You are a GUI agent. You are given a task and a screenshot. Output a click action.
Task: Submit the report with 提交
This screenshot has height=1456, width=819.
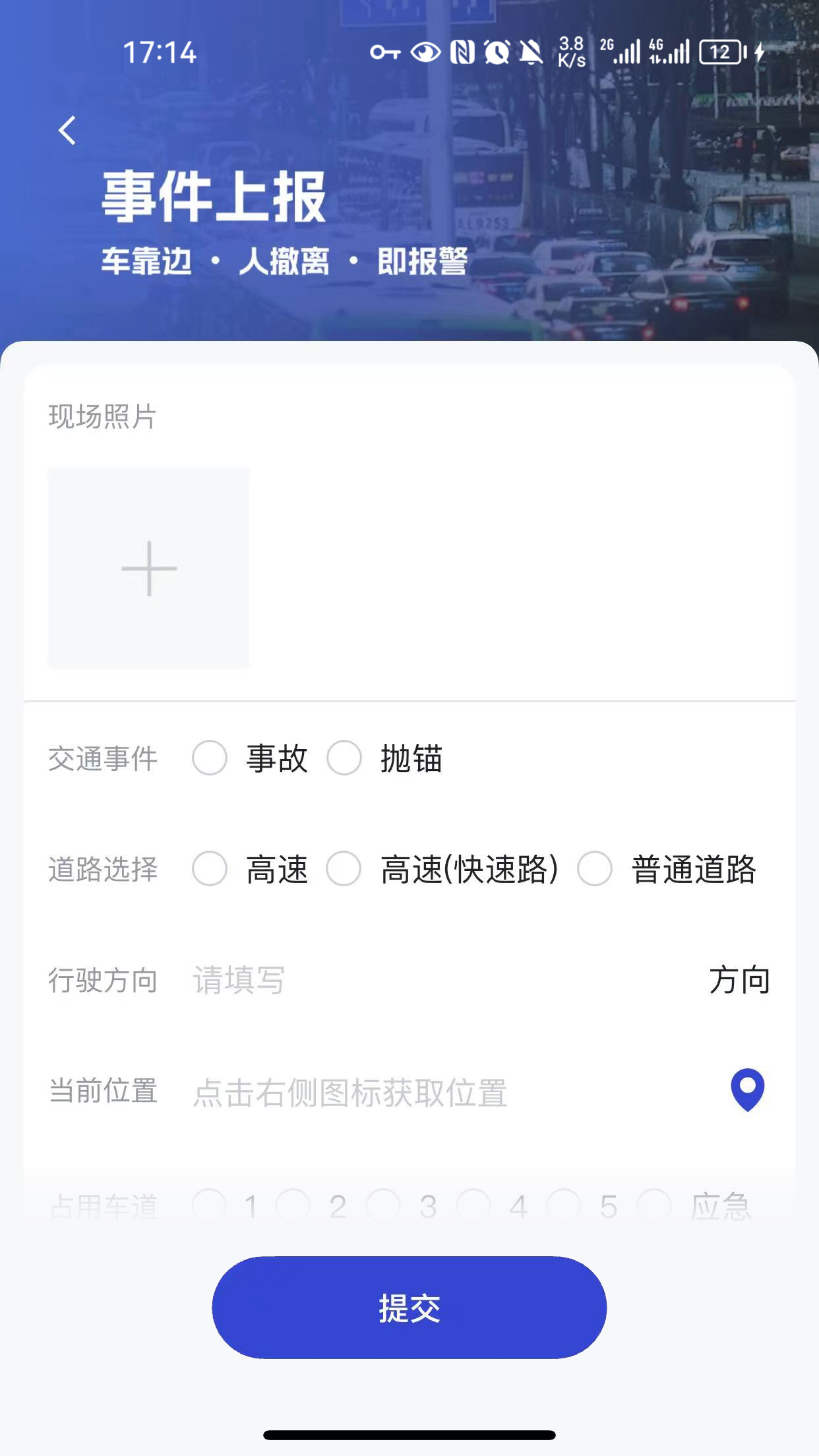tap(409, 1308)
